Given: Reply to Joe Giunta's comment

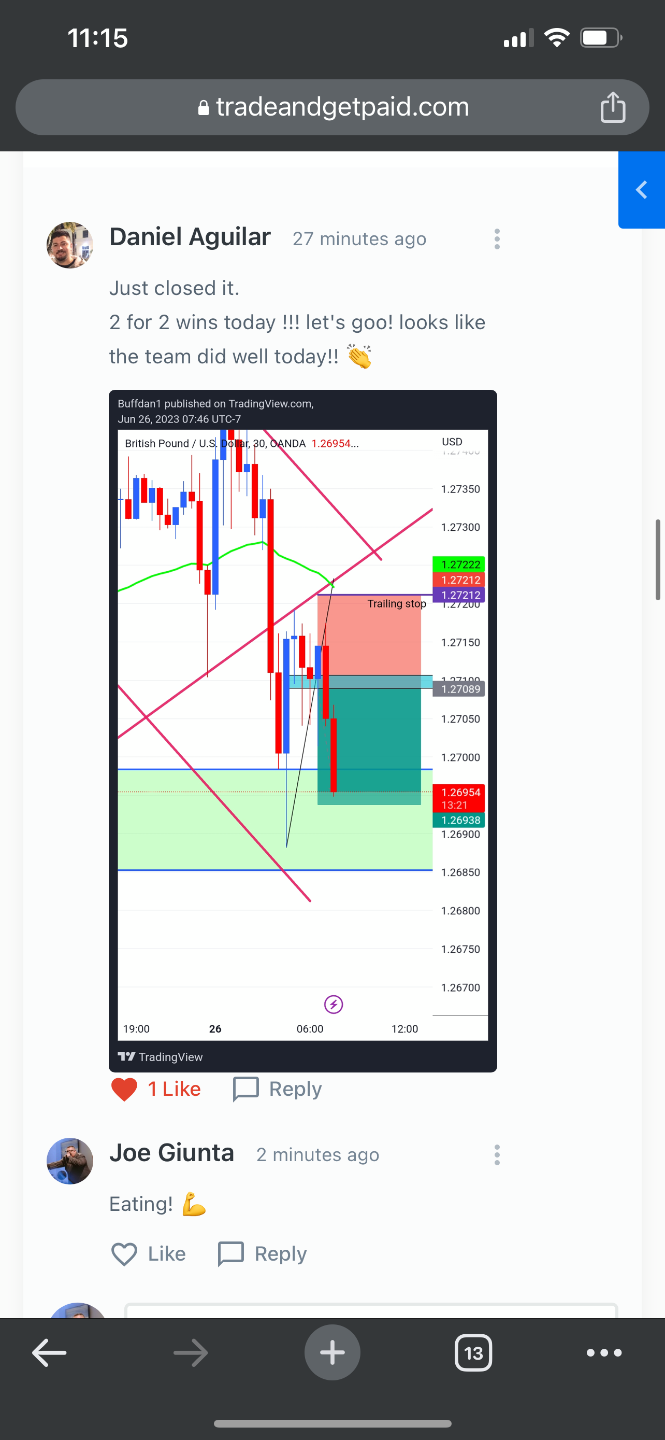Looking at the screenshot, I should (x=262, y=1254).
